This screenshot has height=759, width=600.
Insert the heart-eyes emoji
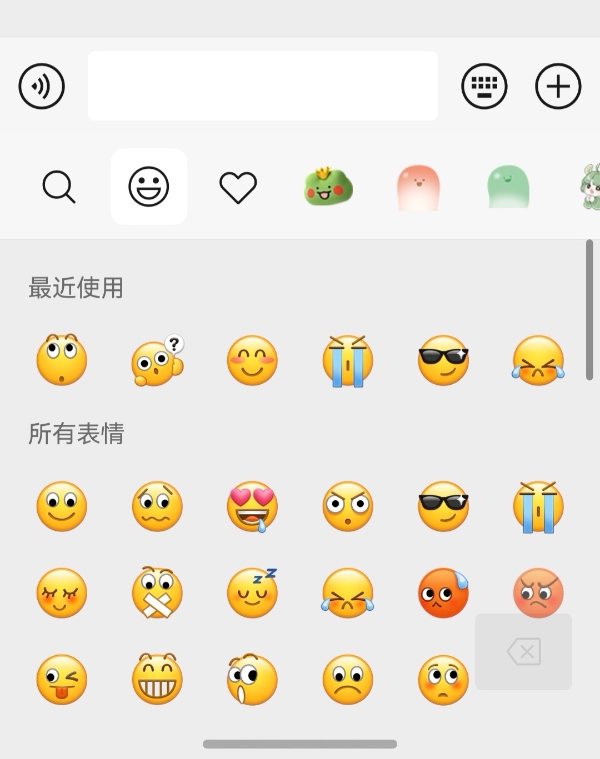[252, 507]
